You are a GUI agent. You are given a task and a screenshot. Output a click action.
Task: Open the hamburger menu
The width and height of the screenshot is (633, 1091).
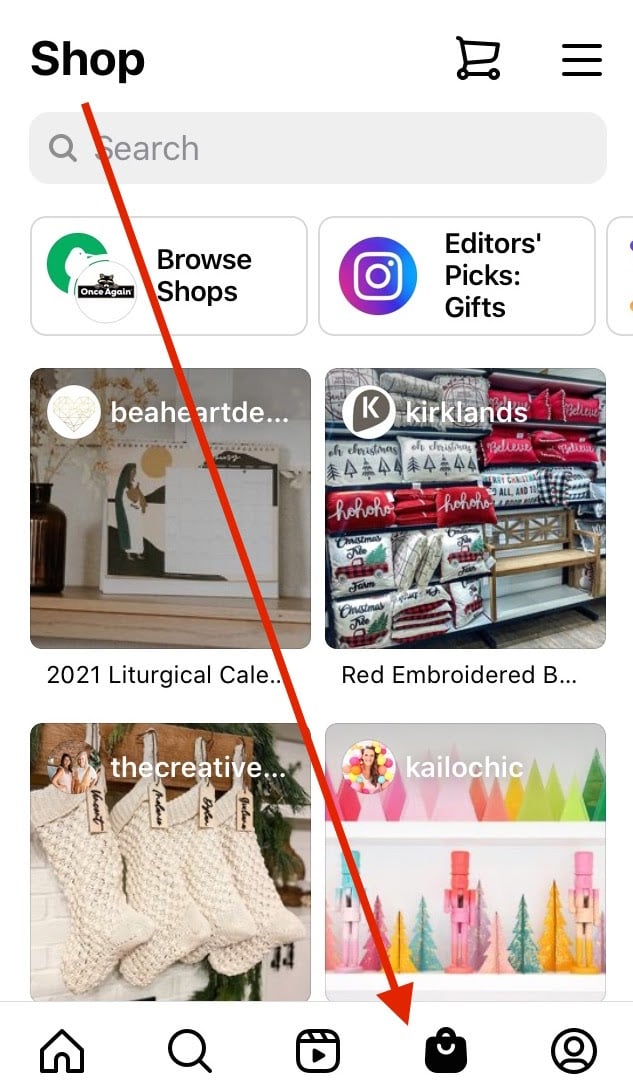[x=582, y=59]
